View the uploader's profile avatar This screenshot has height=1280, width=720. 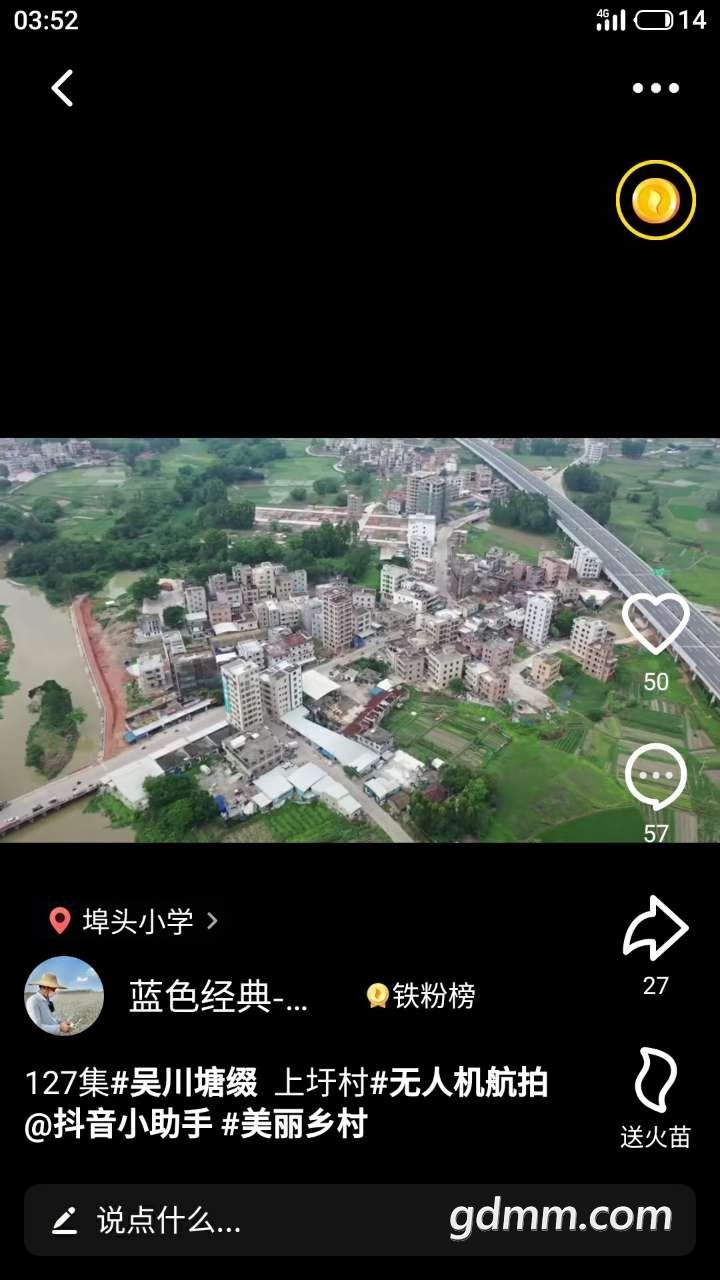(x=64, y=996)
